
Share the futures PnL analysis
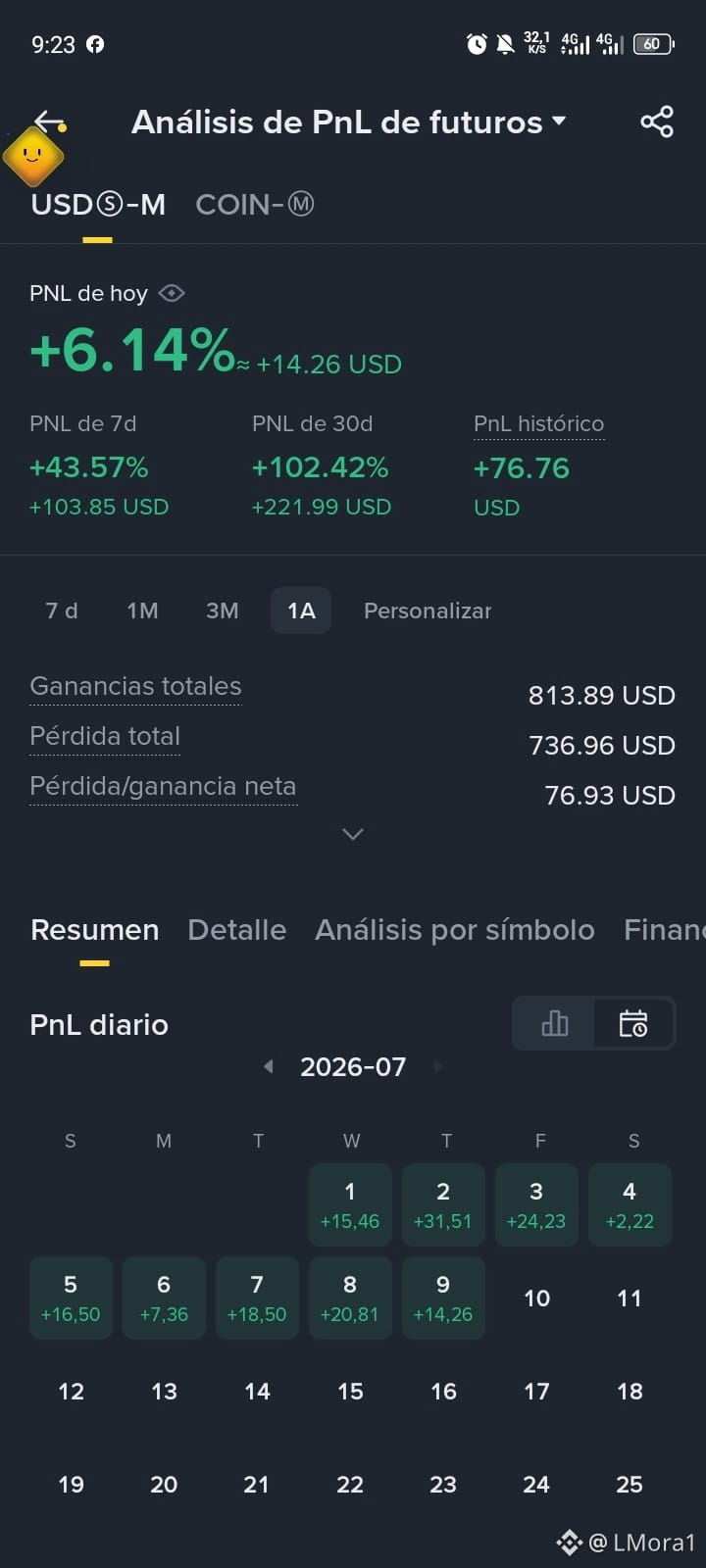coord(656,122)
